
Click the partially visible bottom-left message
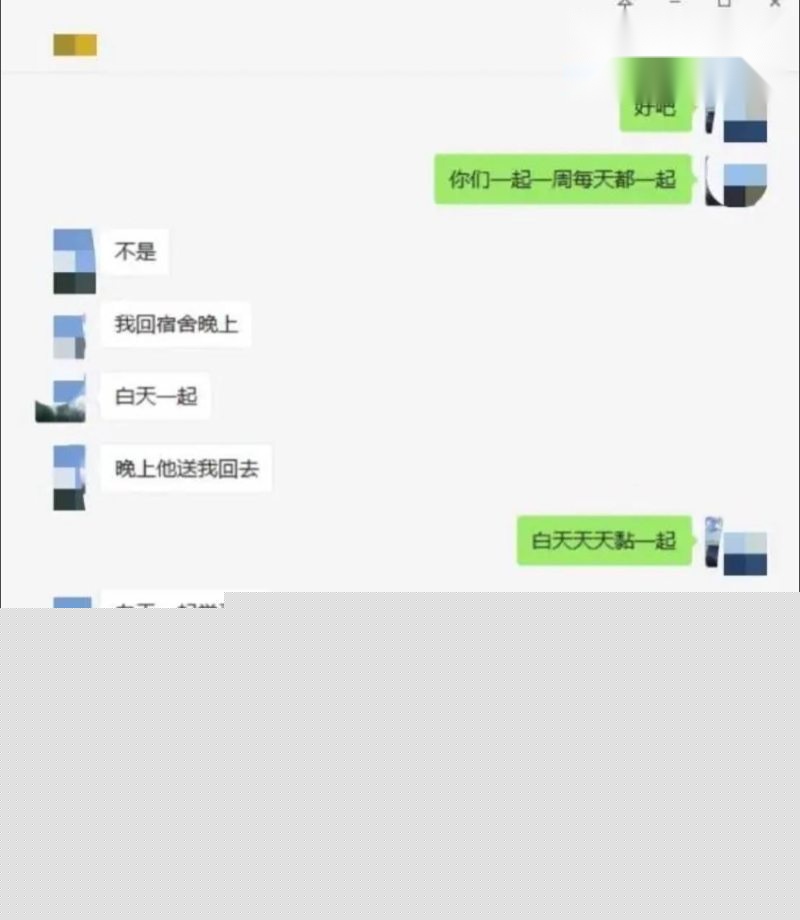pos(165,605)
